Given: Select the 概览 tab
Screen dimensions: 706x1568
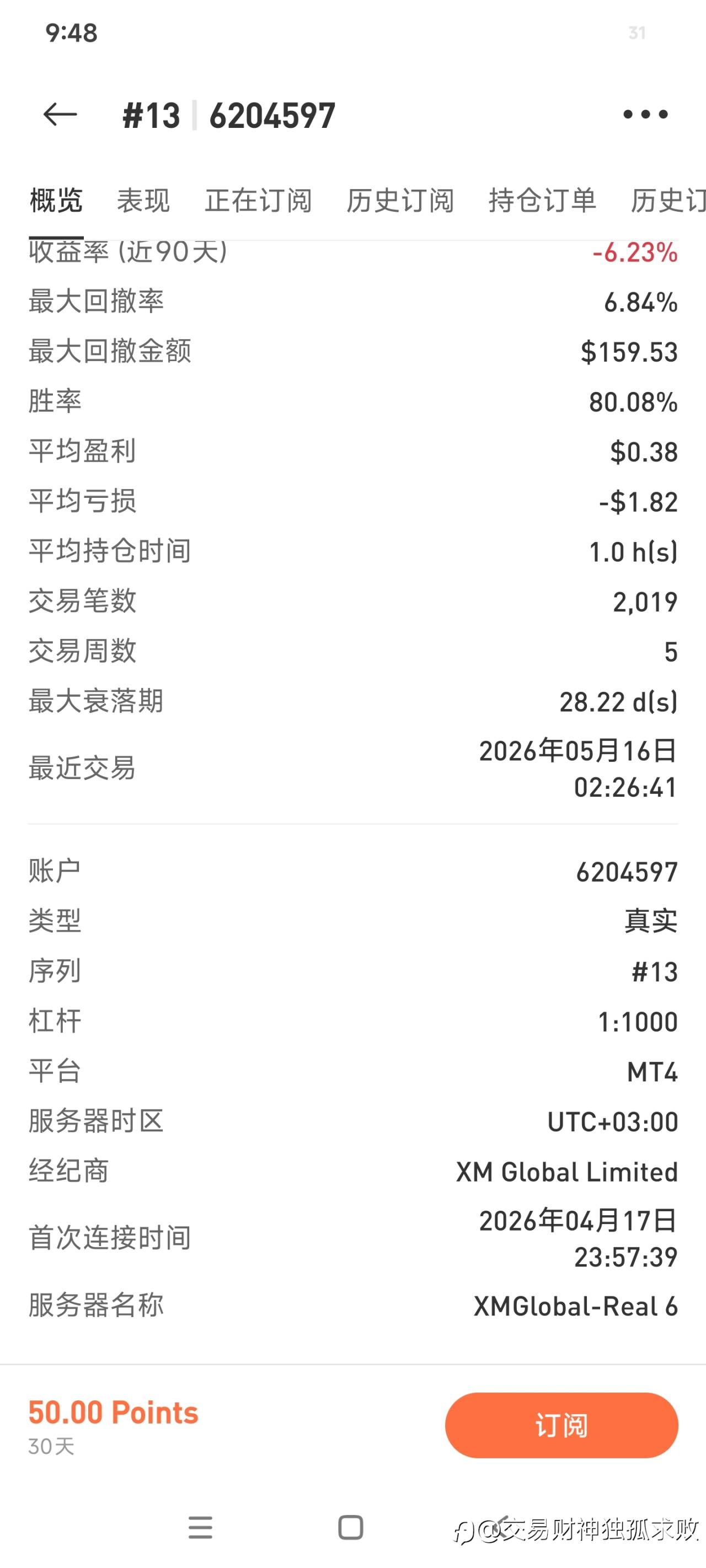Looking at the screenshot, I should tap(56, 200).
